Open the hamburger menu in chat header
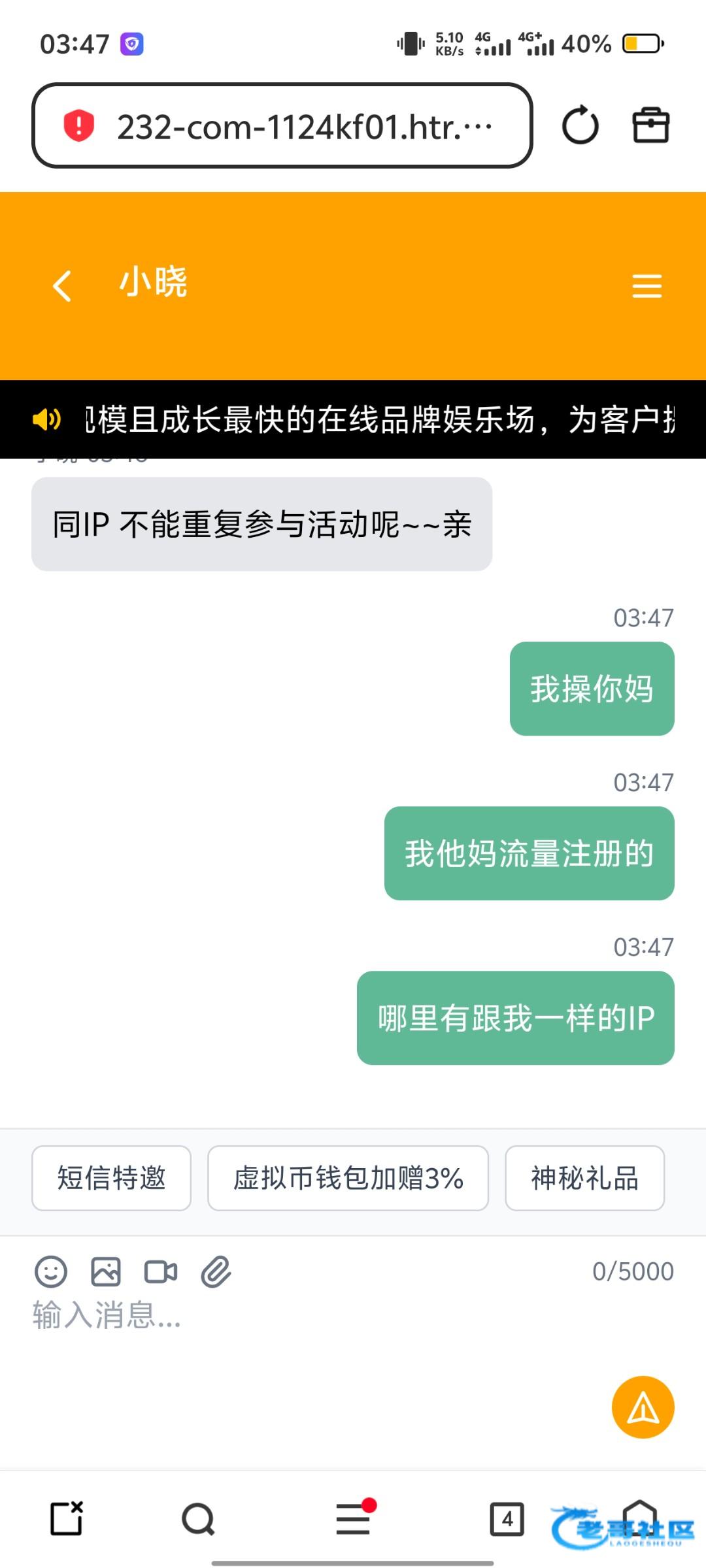Viewport: 706px width, 1568px height. tap(647, 286)
